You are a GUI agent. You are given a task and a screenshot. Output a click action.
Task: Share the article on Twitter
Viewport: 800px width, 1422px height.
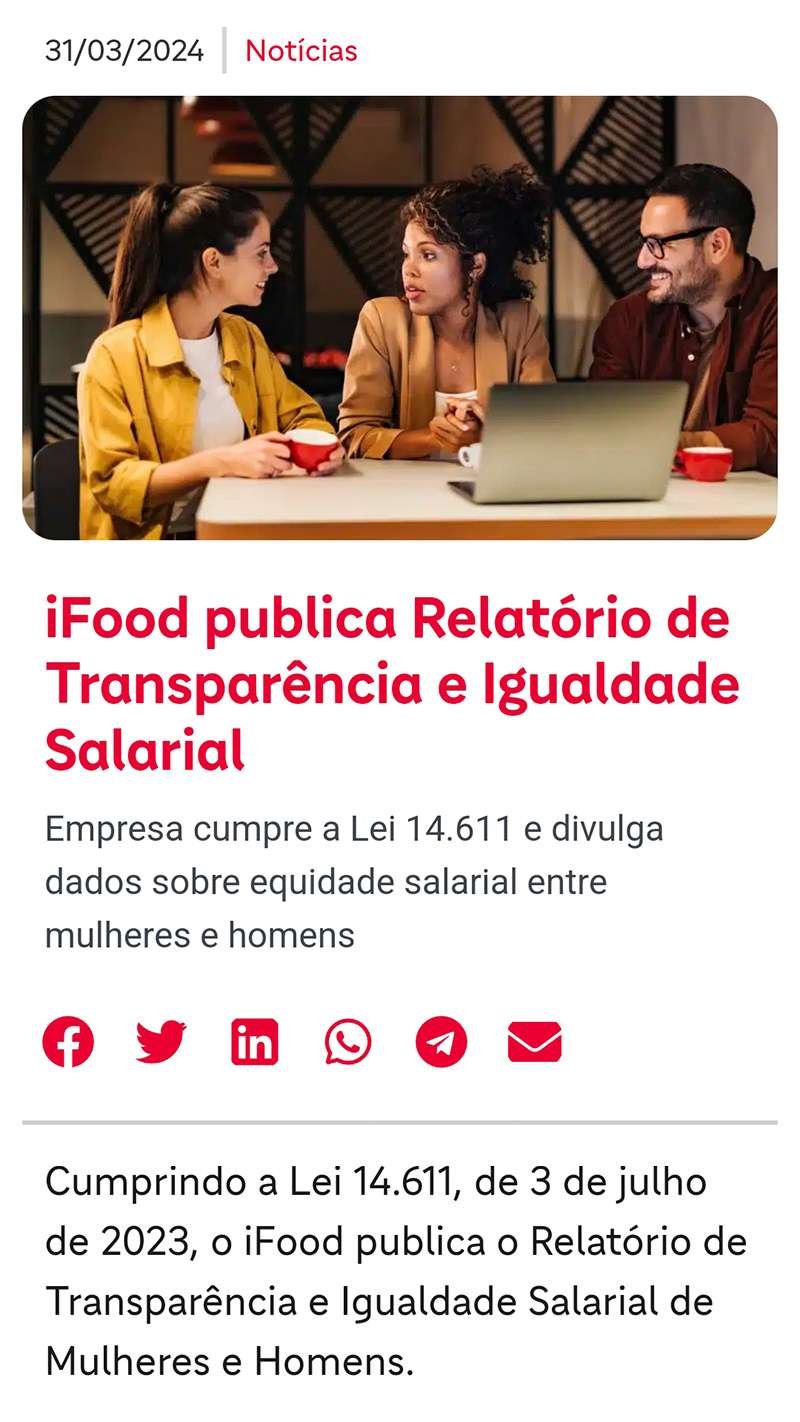point(161,1042)
